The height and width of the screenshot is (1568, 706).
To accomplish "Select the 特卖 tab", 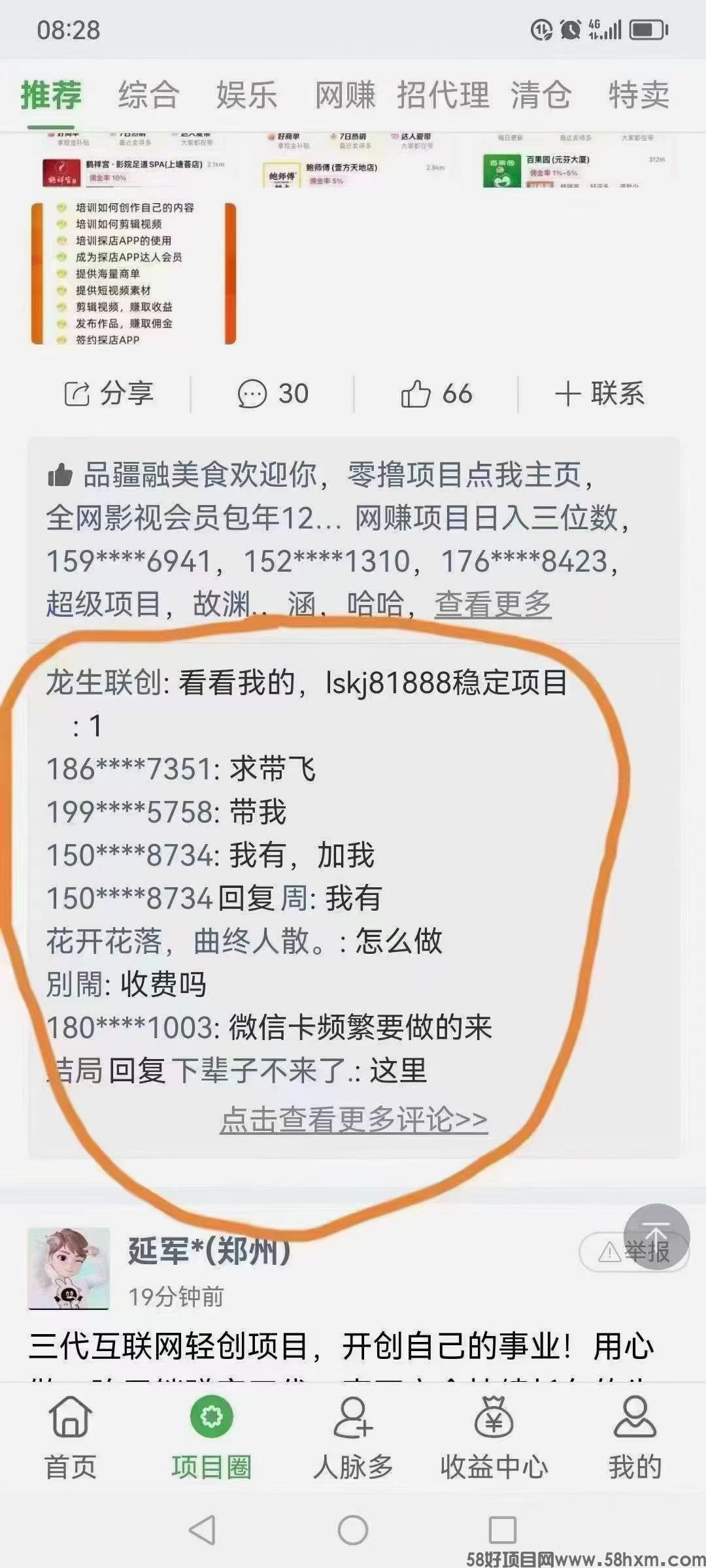I will pyautogui.click(x=639, y=95).
